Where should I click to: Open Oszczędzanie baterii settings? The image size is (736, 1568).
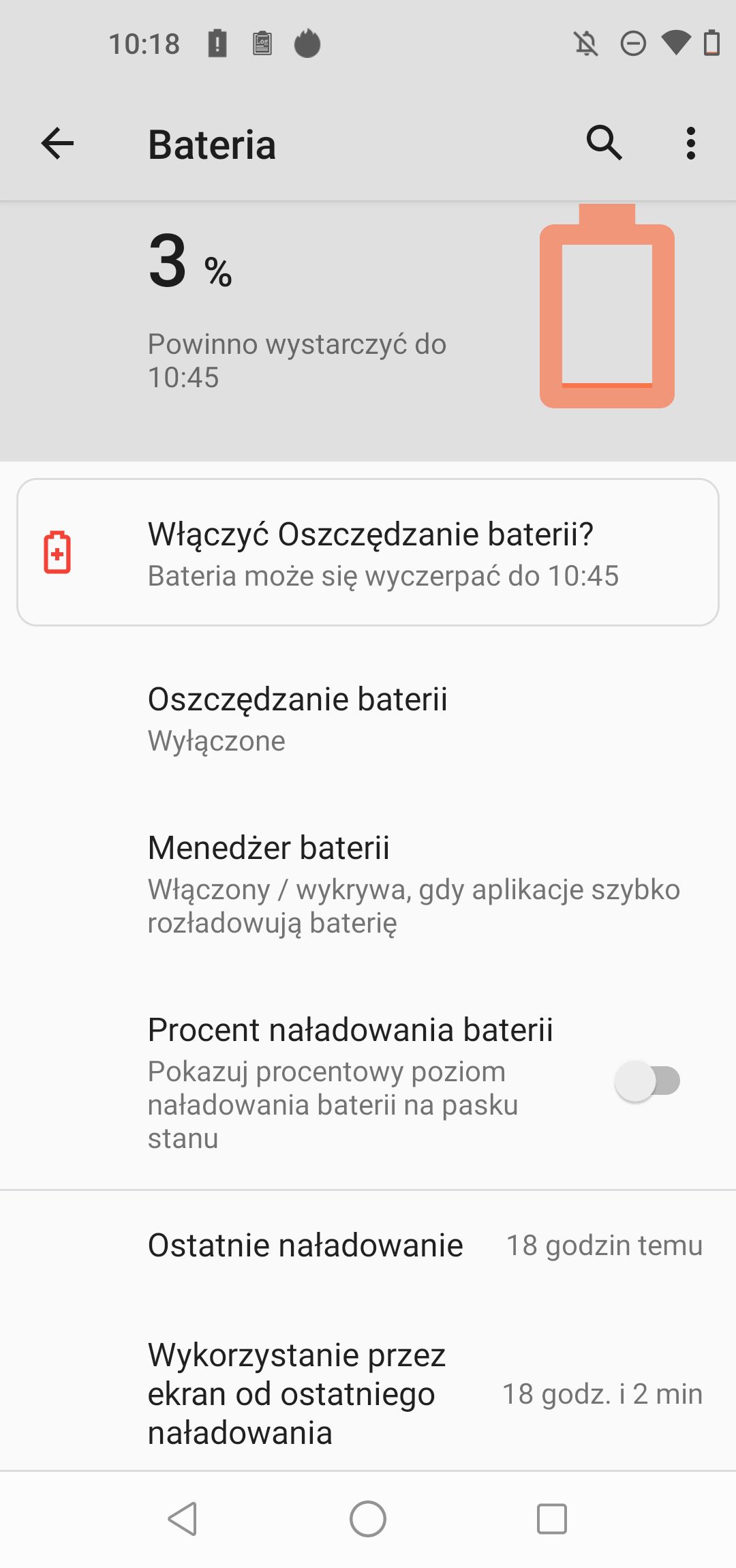(368, 719)
